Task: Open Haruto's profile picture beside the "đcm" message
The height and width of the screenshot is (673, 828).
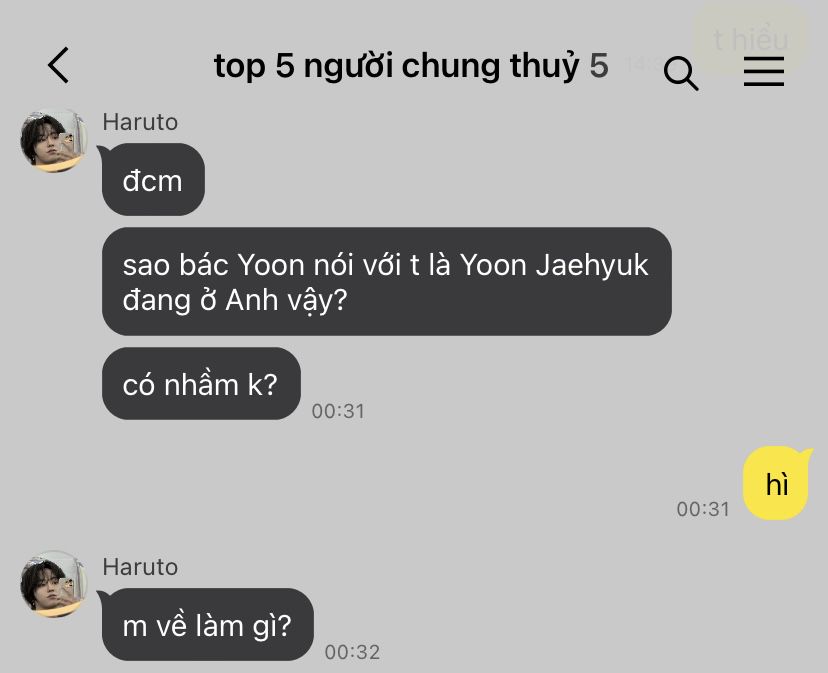Action: pos(54,140)
